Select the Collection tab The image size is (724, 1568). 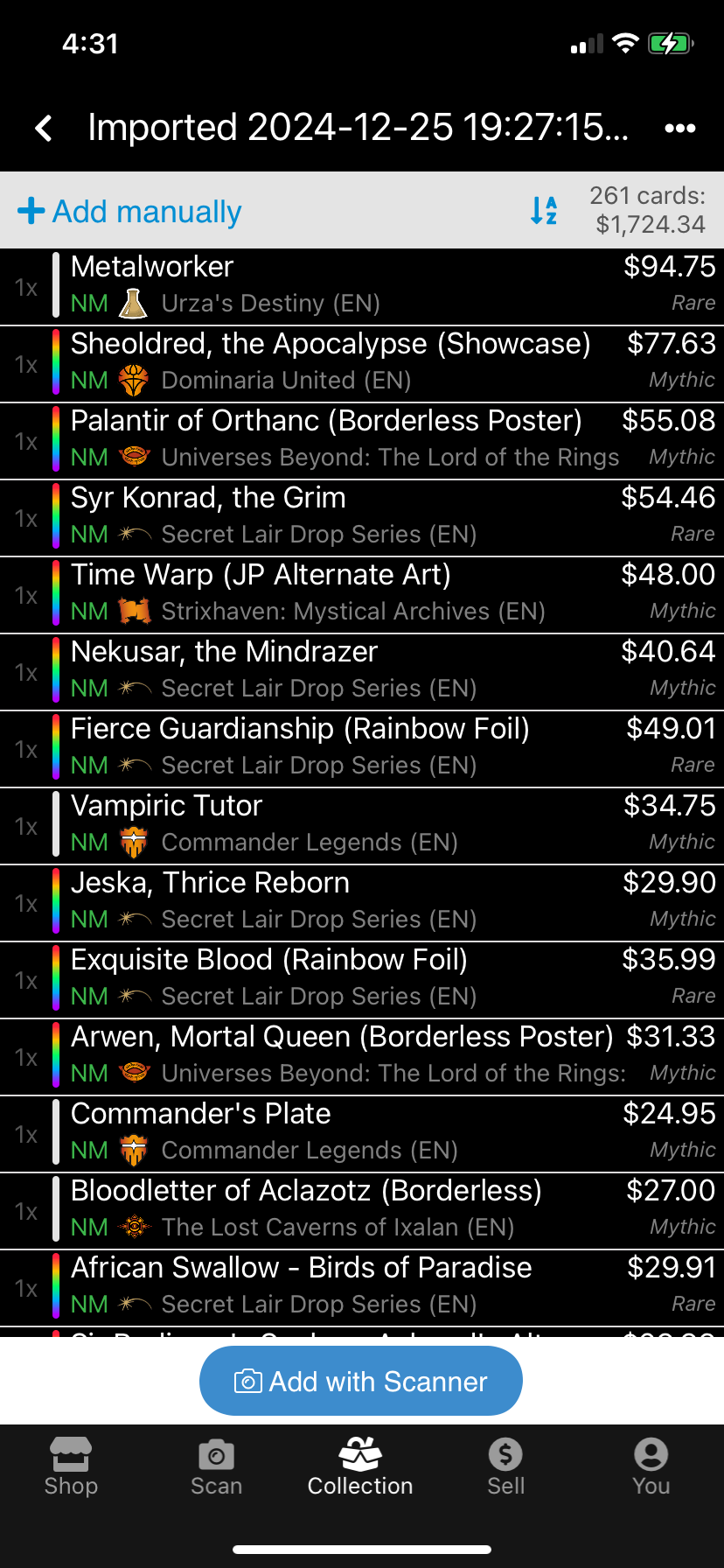tap(360, 1467)
